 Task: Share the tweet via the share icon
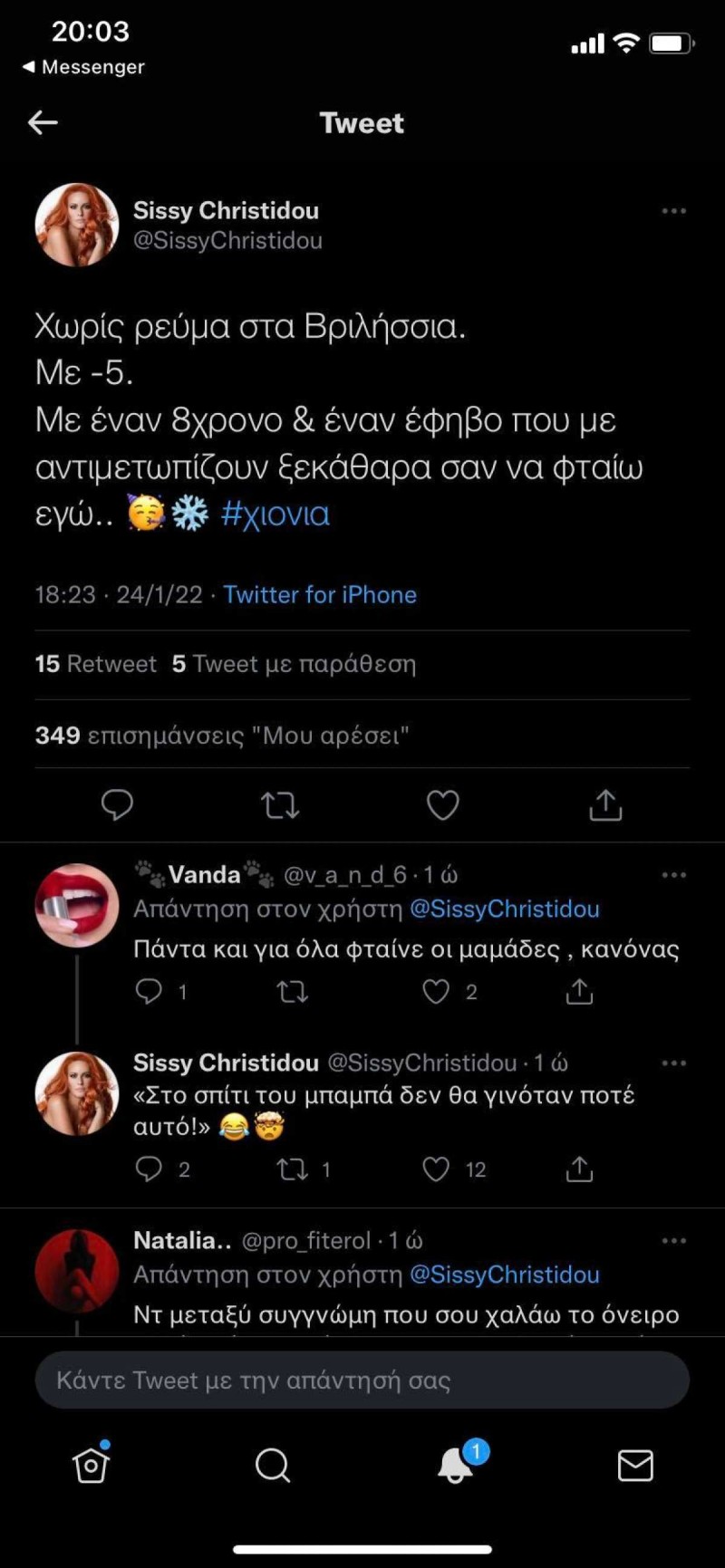tap(604, 804)
